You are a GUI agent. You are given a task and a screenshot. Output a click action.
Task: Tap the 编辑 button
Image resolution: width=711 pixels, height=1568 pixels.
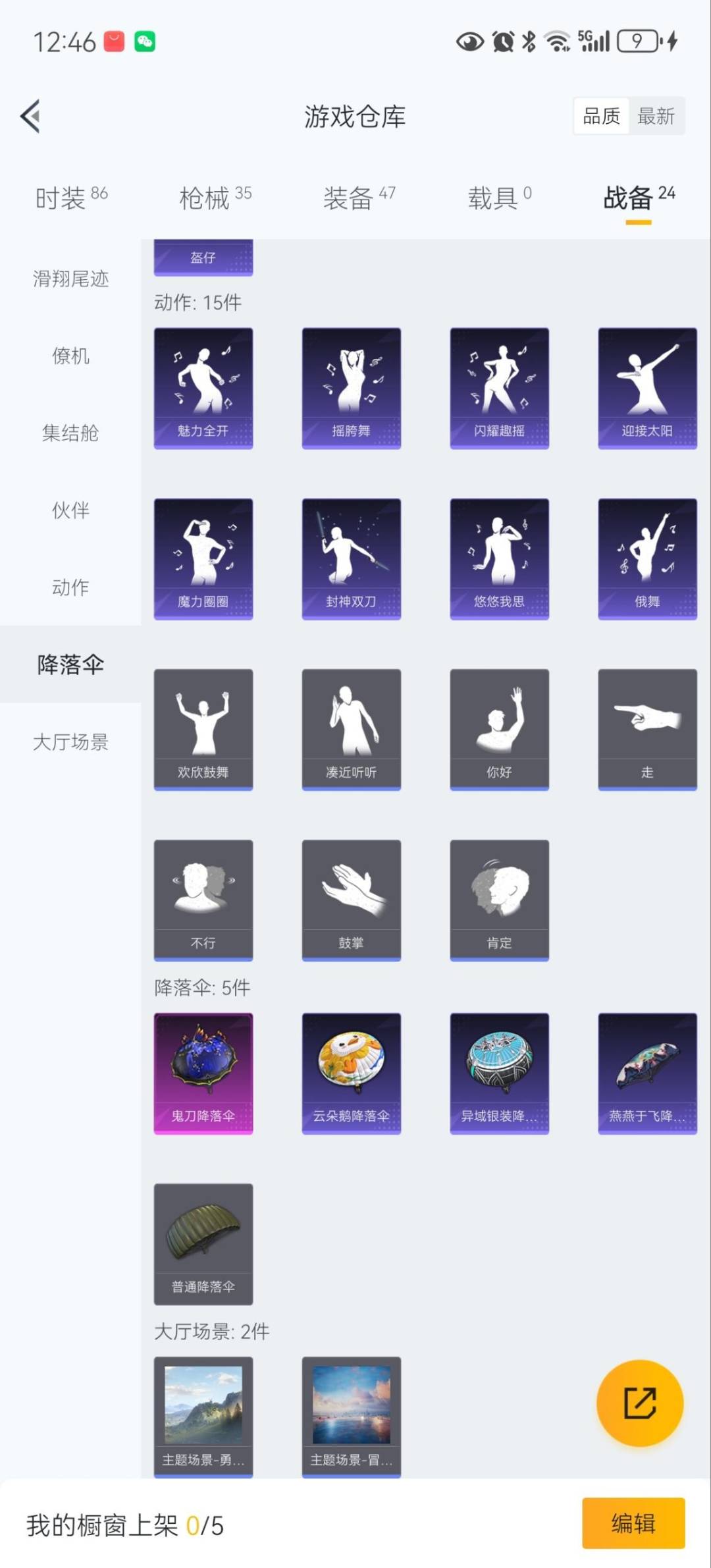[x=633, y=1523]
